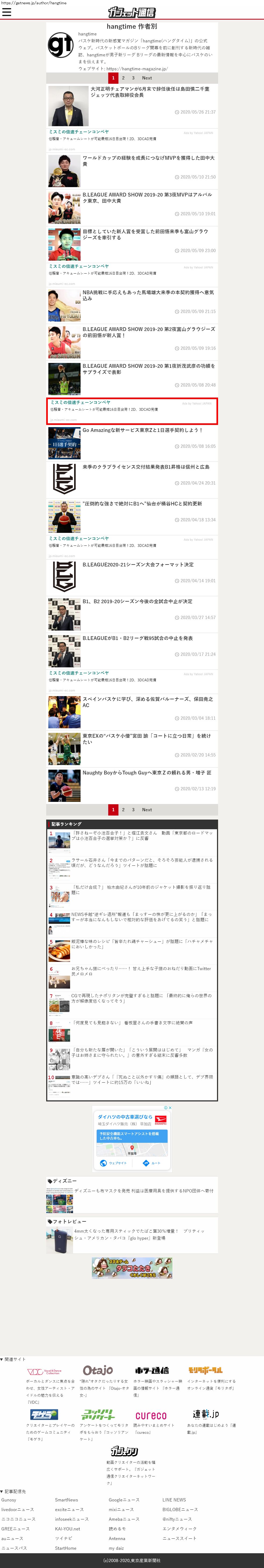Open article about 大河正明チェアマン resignation
Image resolution: width=264 pixels, height=1568 pixels.
tap(150, 92)
